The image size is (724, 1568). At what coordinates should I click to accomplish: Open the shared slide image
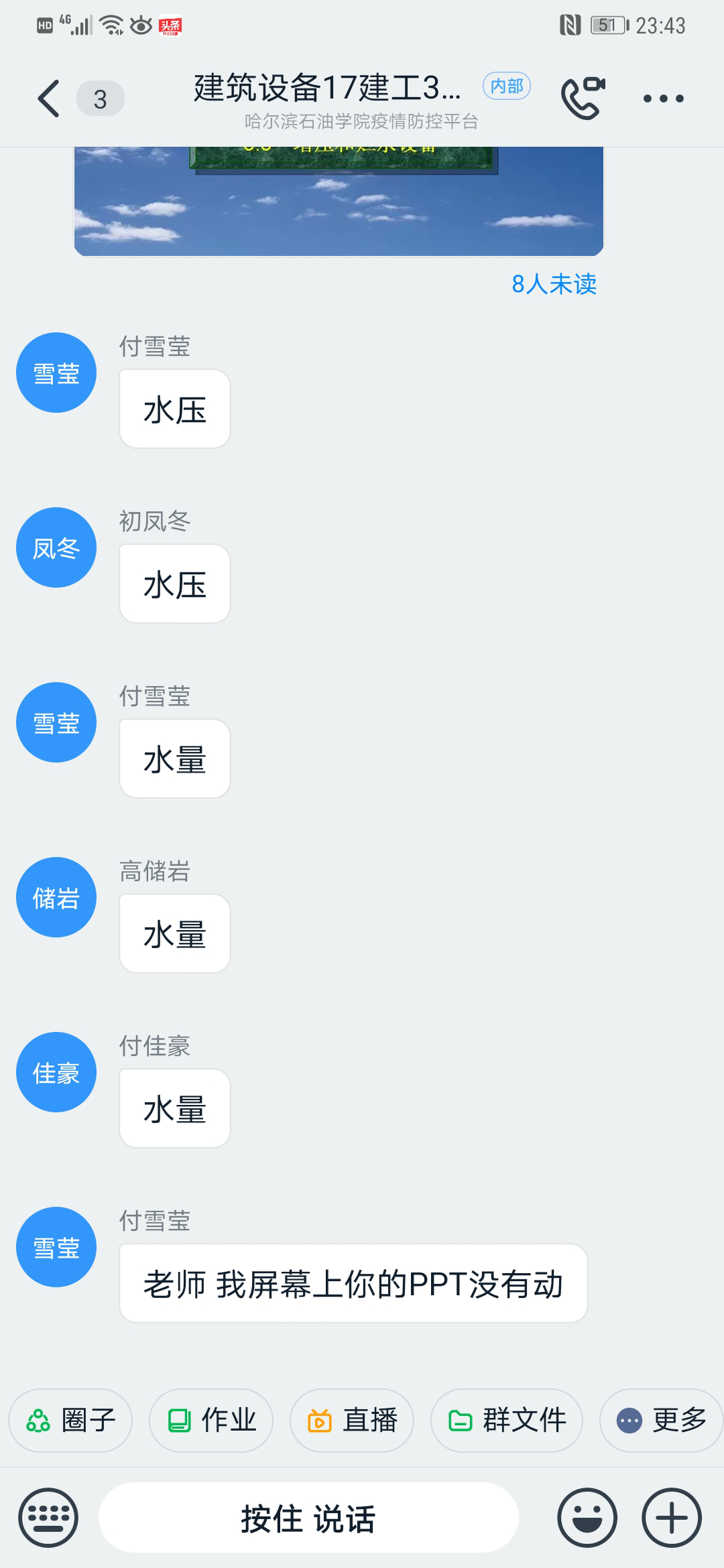pyautogui.click(x=339, y=201)
